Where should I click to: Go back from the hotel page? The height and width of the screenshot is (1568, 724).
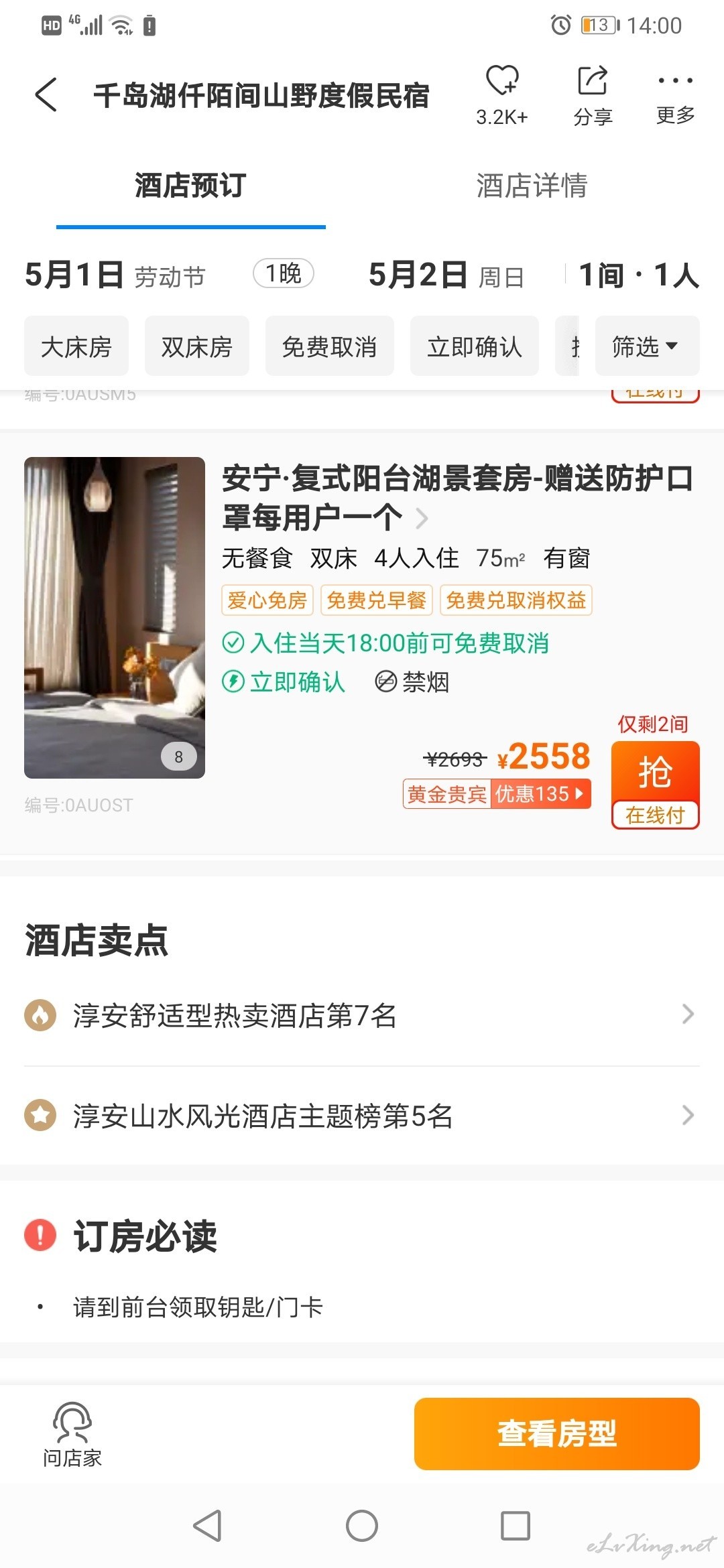[46, 94]
